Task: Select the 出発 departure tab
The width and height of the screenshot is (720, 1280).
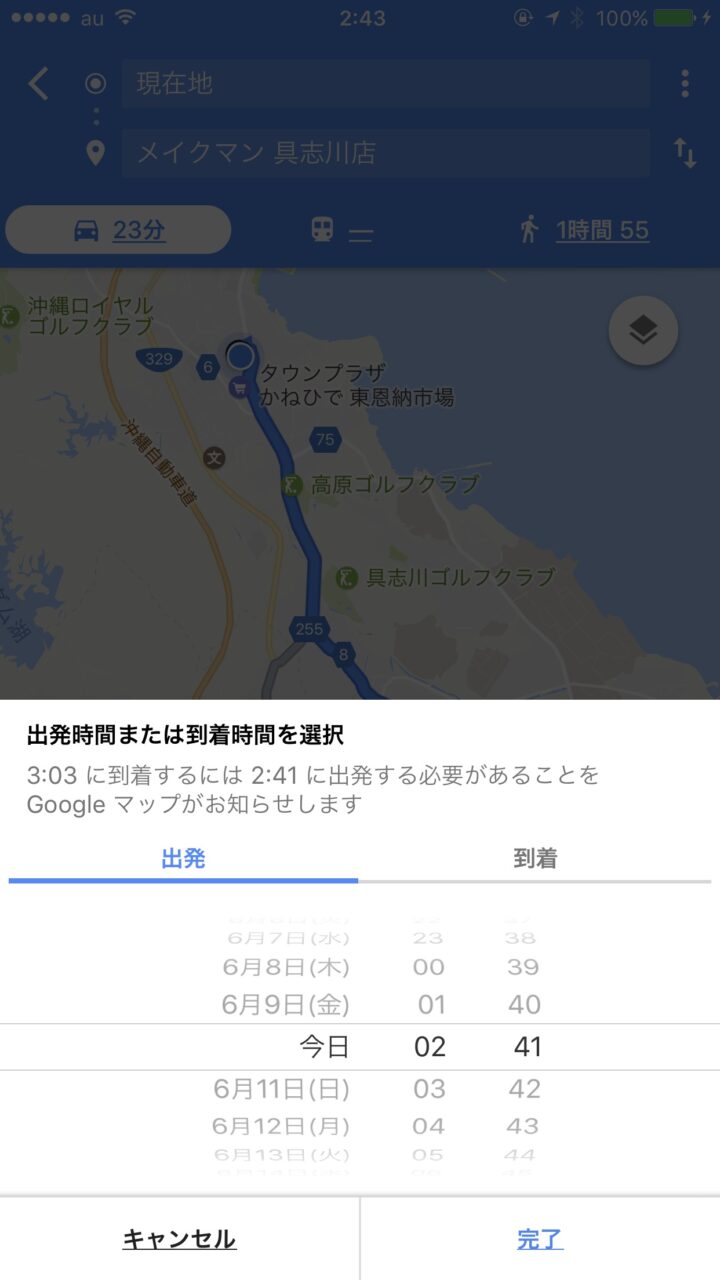Action: point(183,858)
